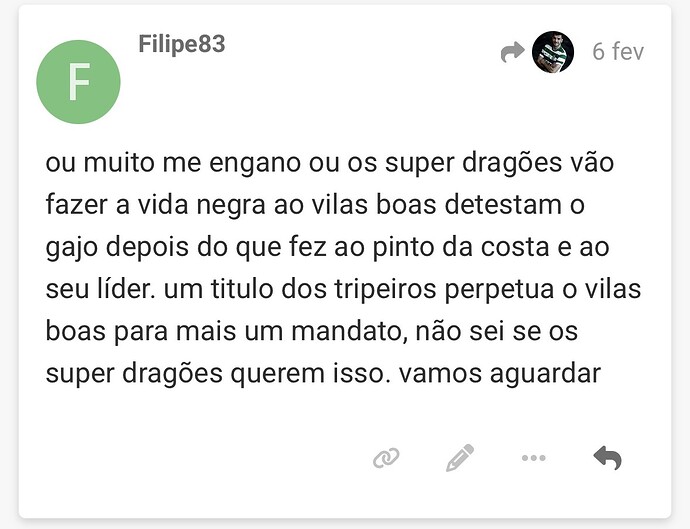Open the 6 fev post date
The image size is (690, 529).
coord(617,52)
